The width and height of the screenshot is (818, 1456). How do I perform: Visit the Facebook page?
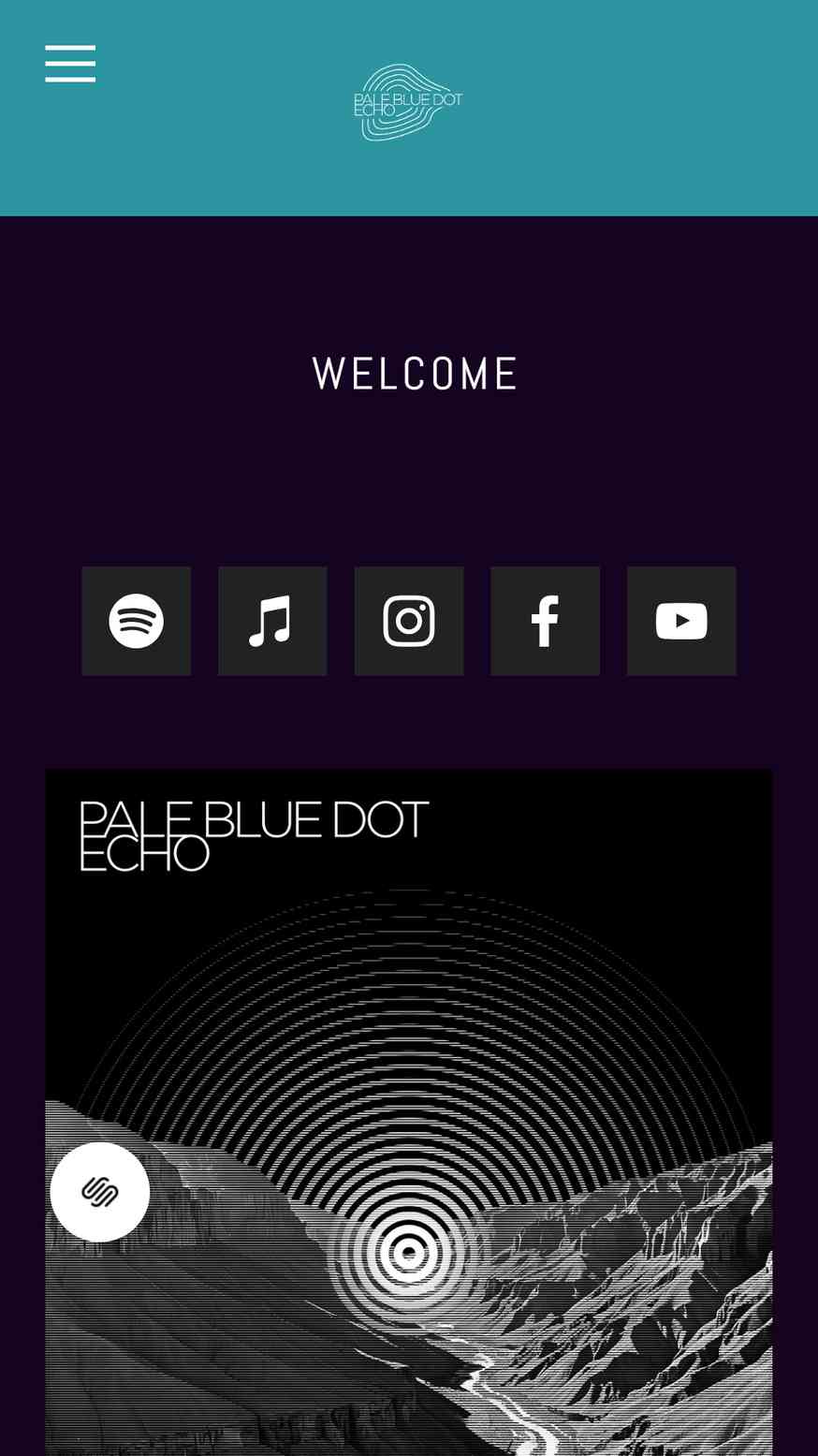pos(546,621)
